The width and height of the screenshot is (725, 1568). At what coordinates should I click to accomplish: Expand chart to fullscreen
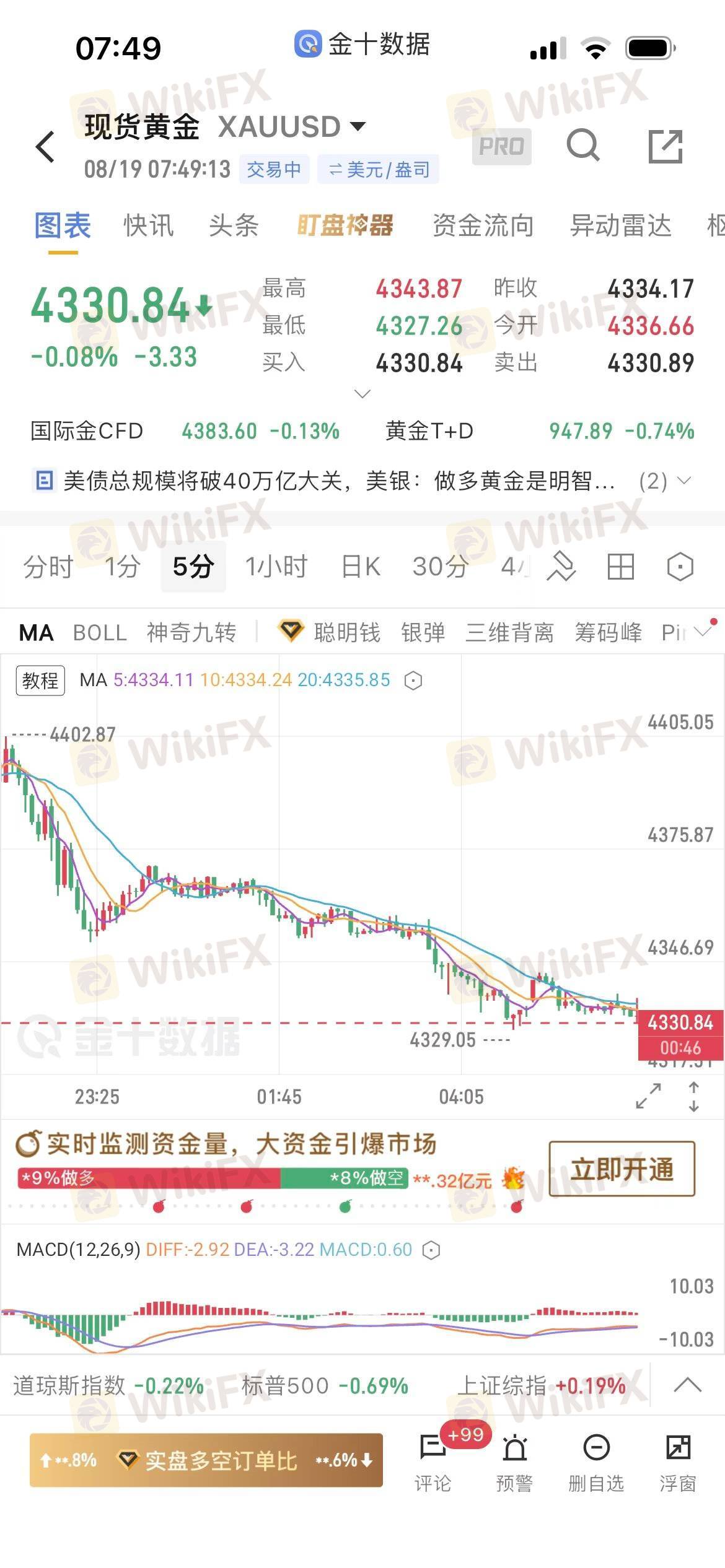(x=648, y=1096)
